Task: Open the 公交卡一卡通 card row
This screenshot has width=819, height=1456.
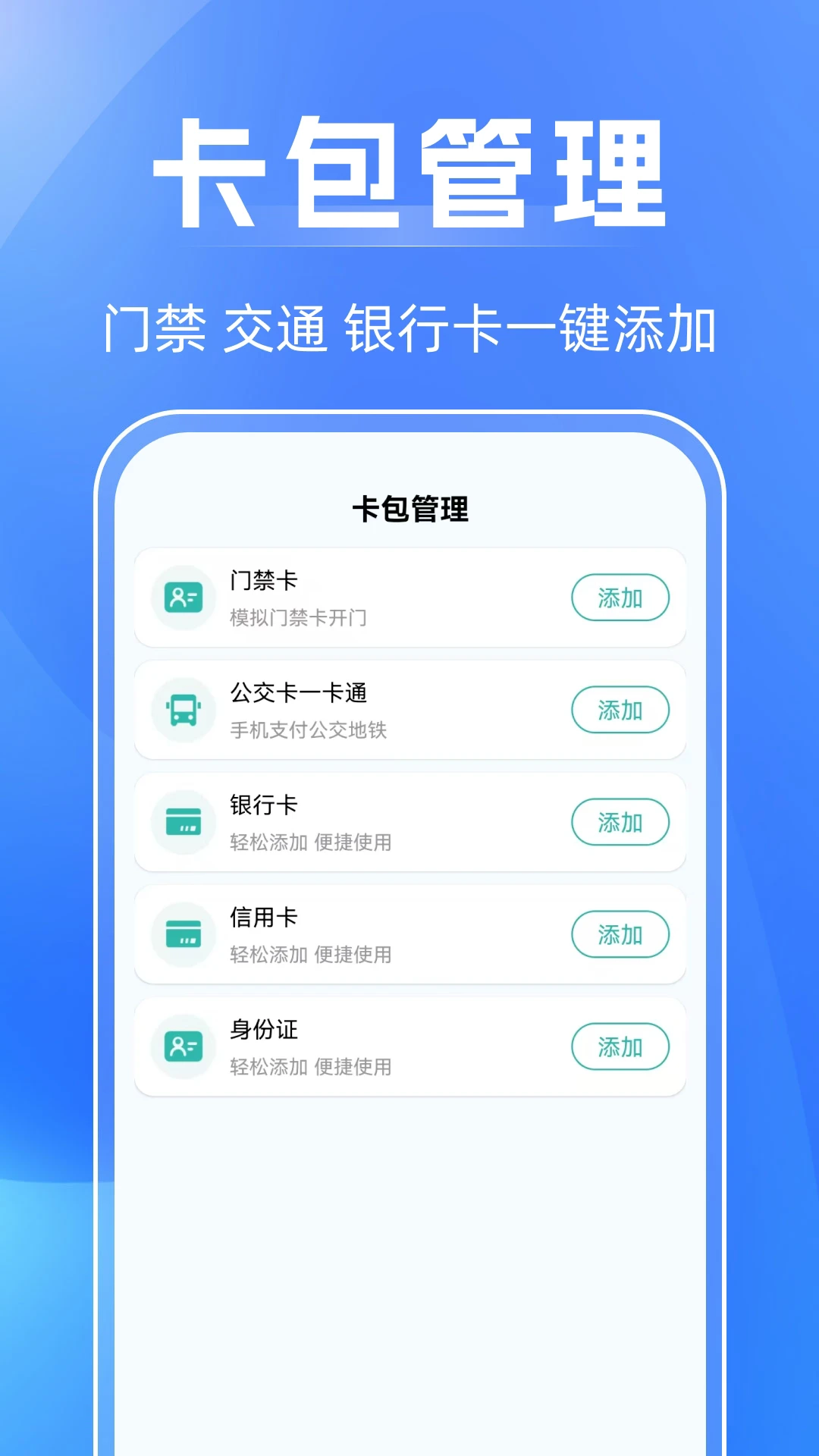Action: pos(409,711)
